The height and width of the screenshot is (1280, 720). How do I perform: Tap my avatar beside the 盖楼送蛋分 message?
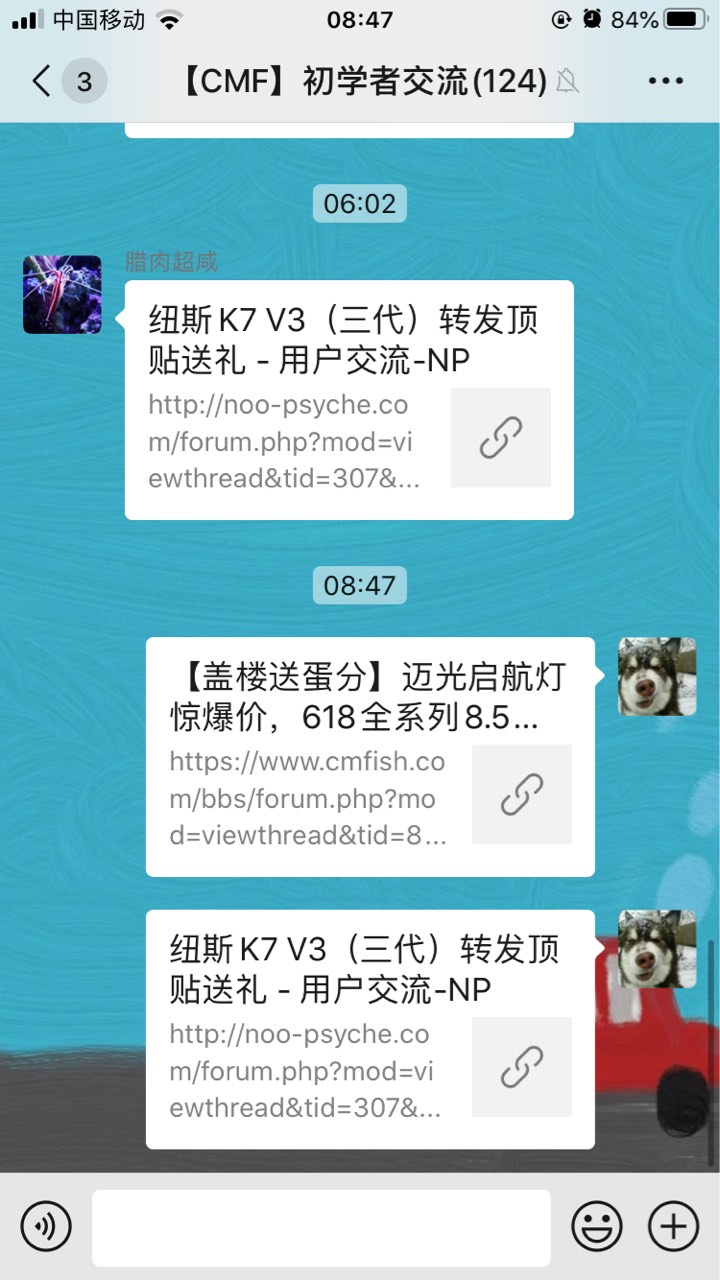tap(657, 677)
